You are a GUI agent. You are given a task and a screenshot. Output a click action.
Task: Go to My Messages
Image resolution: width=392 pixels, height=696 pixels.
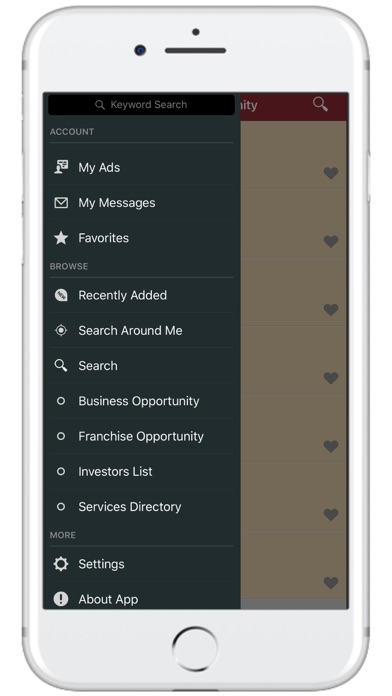pyautogui.click(x=141, y=203)
